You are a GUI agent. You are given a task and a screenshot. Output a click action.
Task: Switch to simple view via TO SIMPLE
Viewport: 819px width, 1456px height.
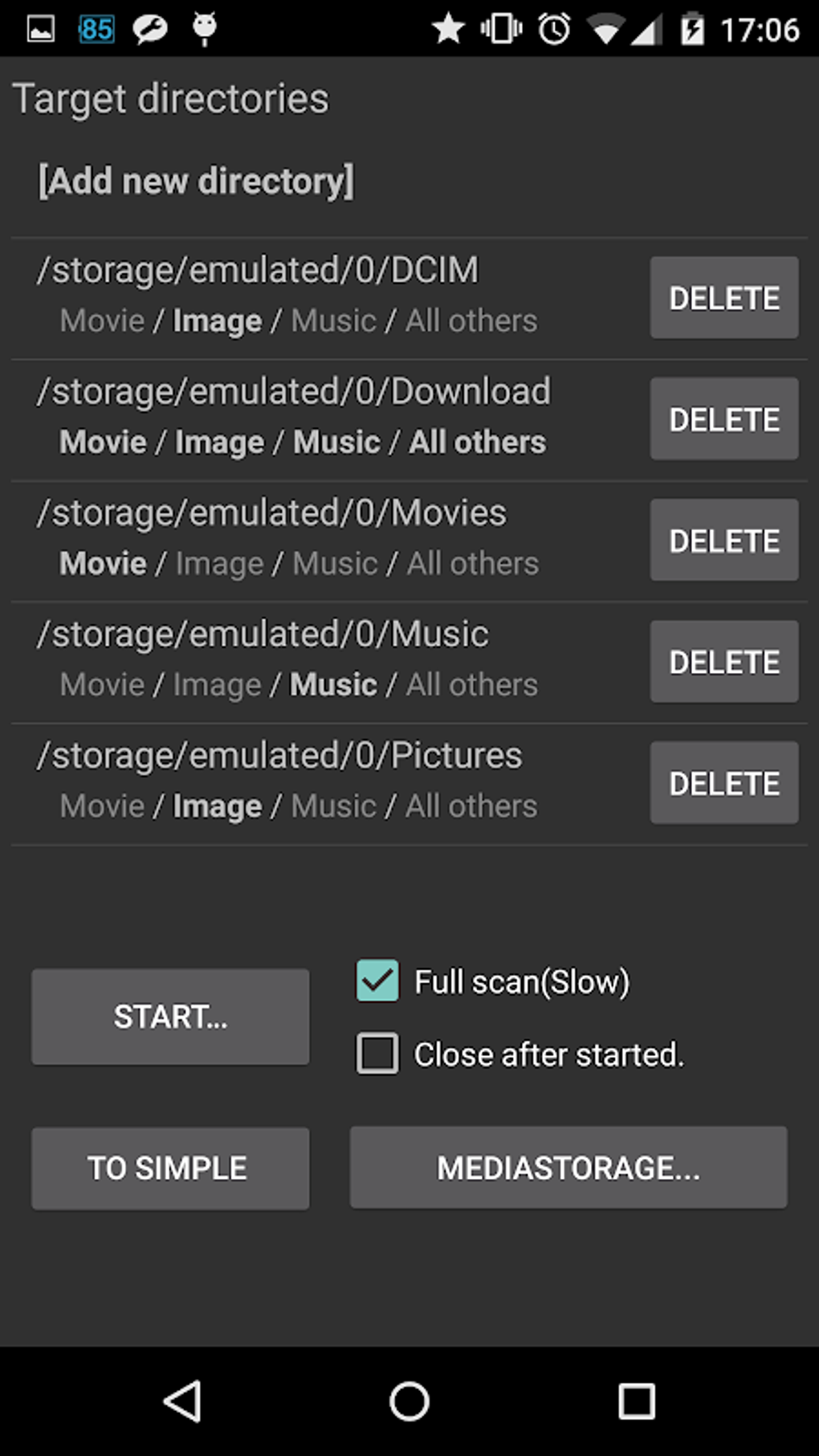[169, 1168]
